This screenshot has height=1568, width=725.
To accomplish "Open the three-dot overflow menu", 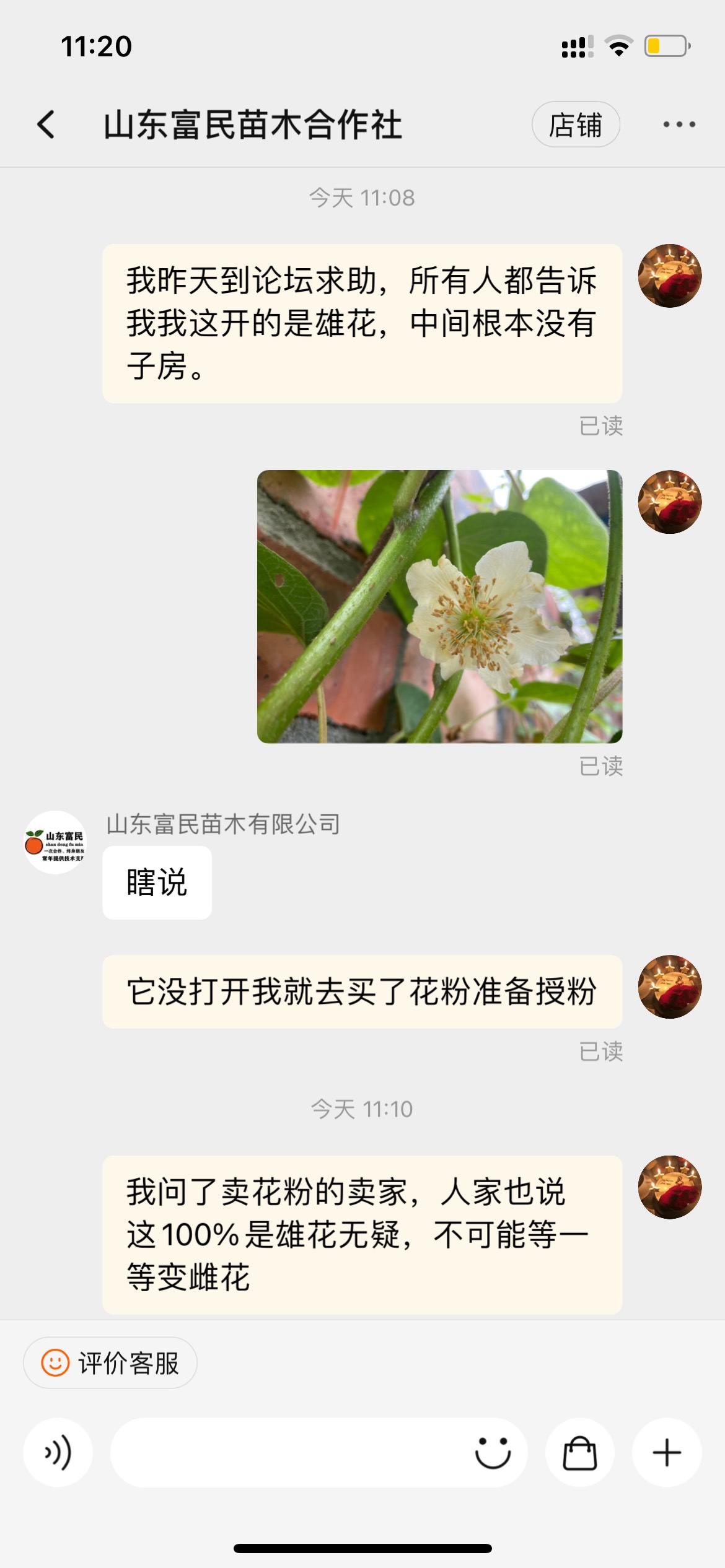I will 679,124.
